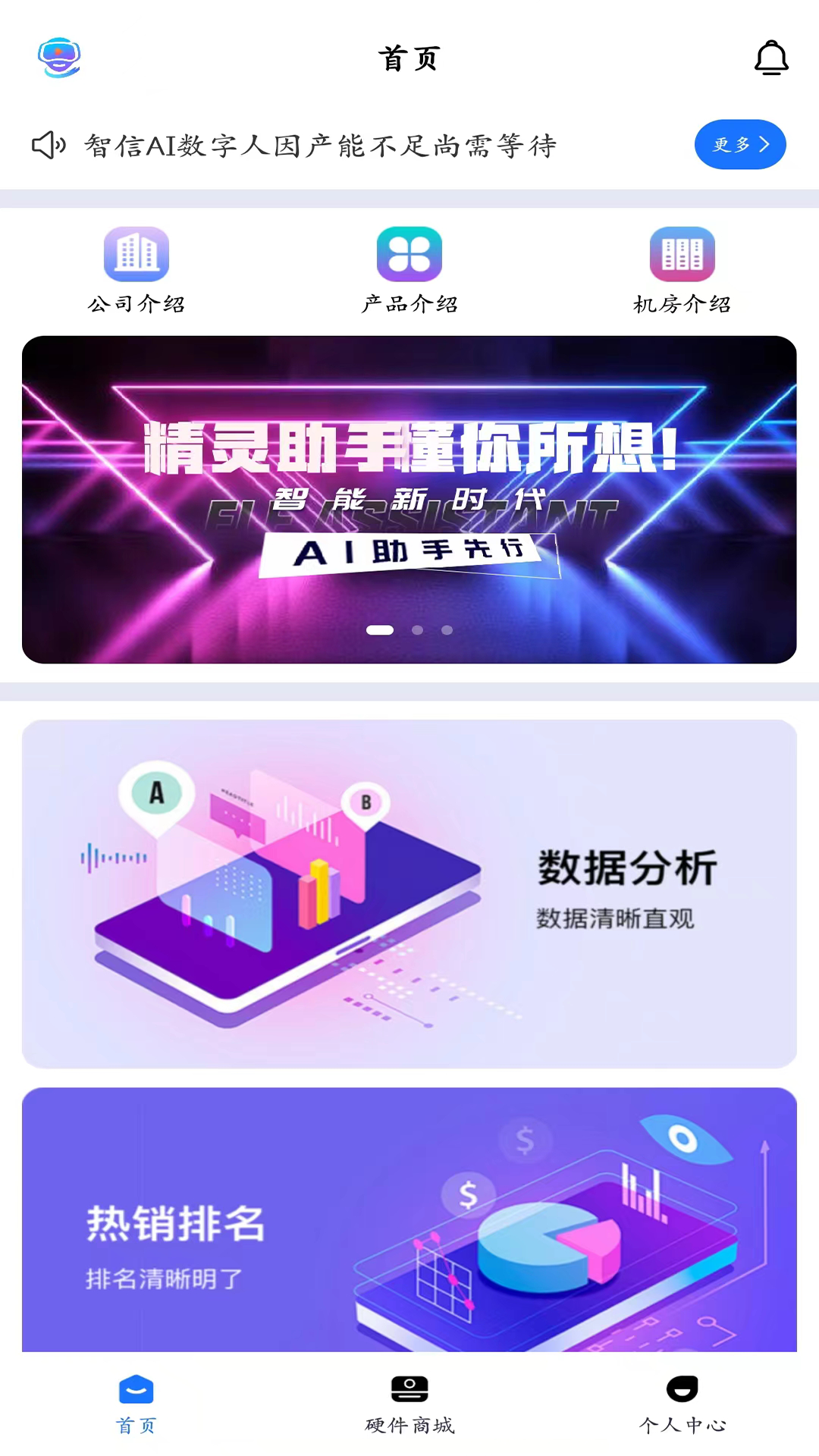Switch to the 硬件商城 tab
Screen dimensions: 819x1456
click(x=409, y=1404)
